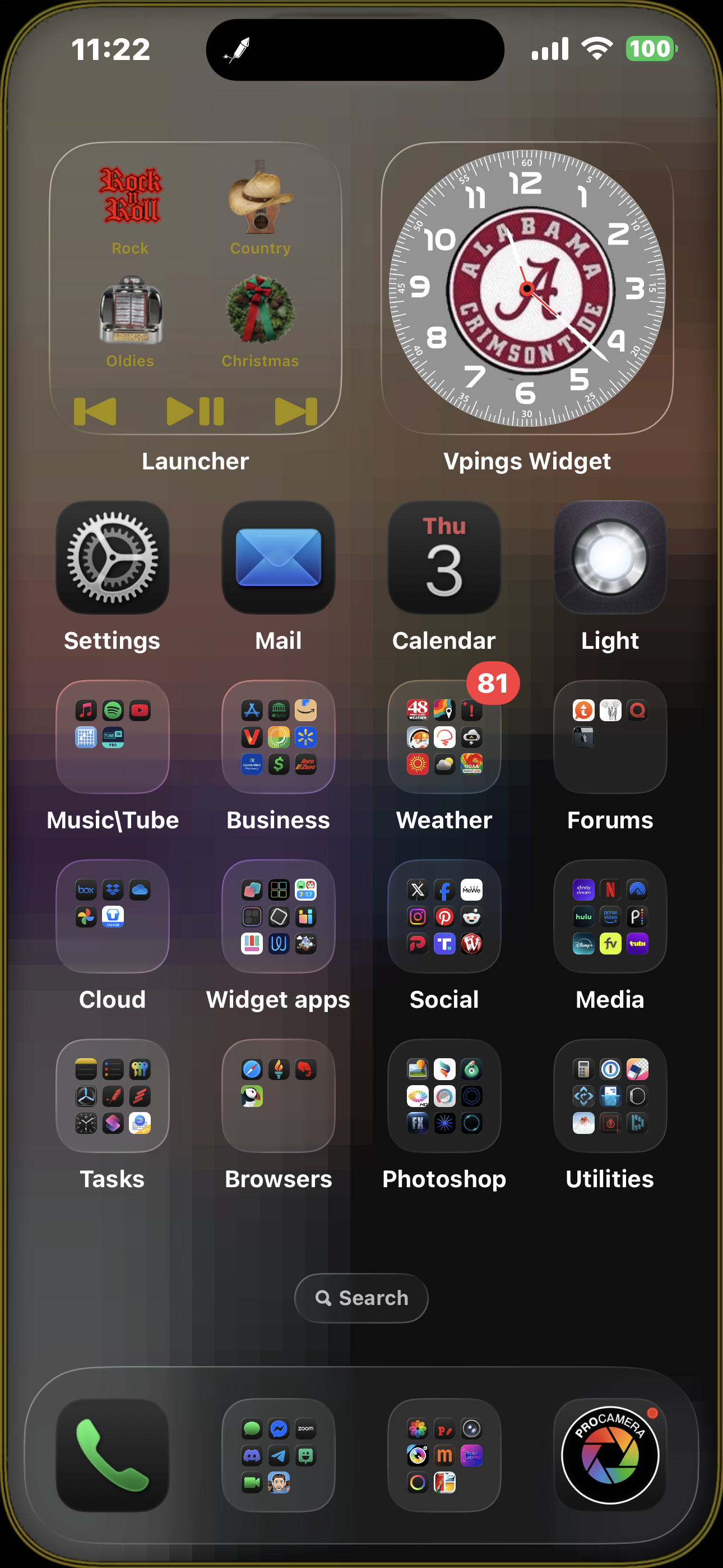Go to previous track in Launcher widget

click(95, 412)
